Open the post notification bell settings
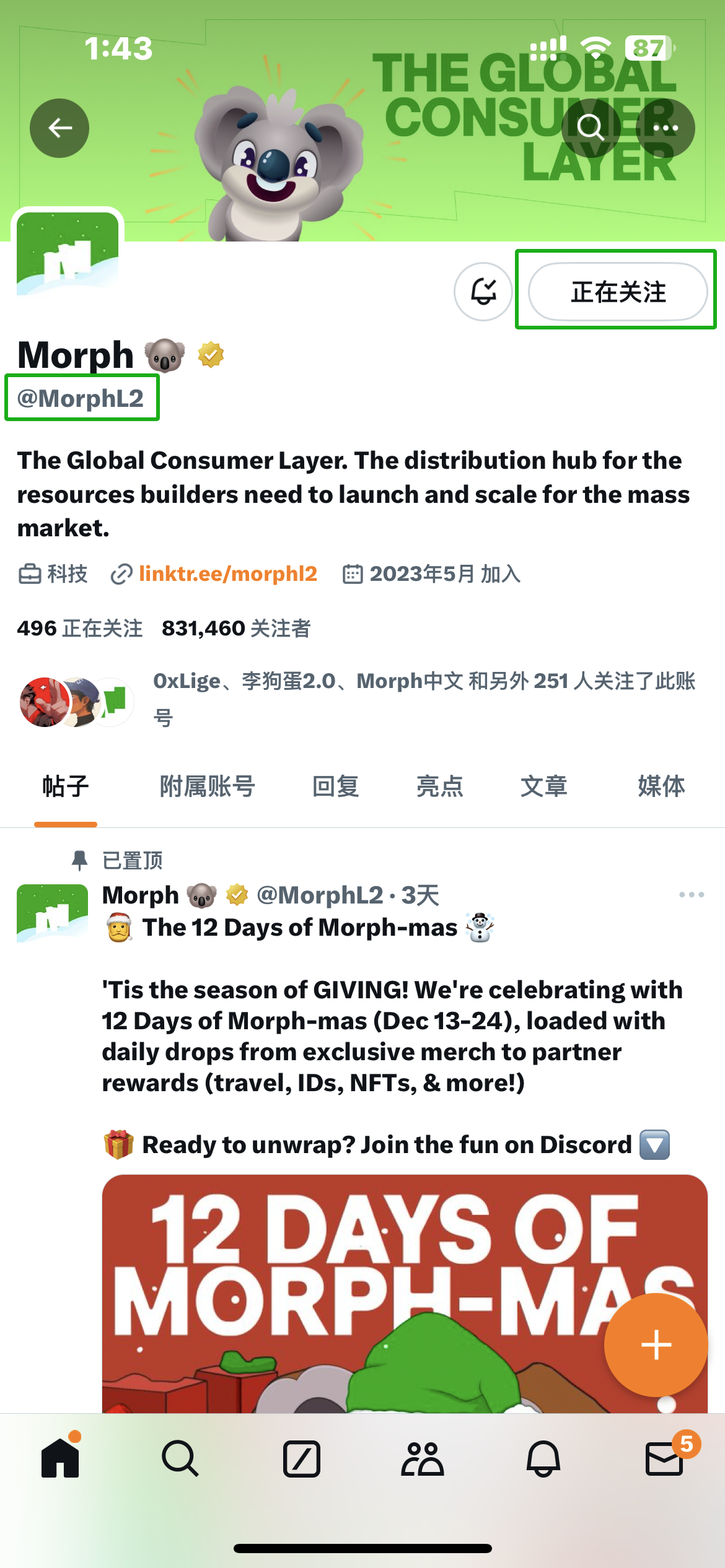 point(483,291)
